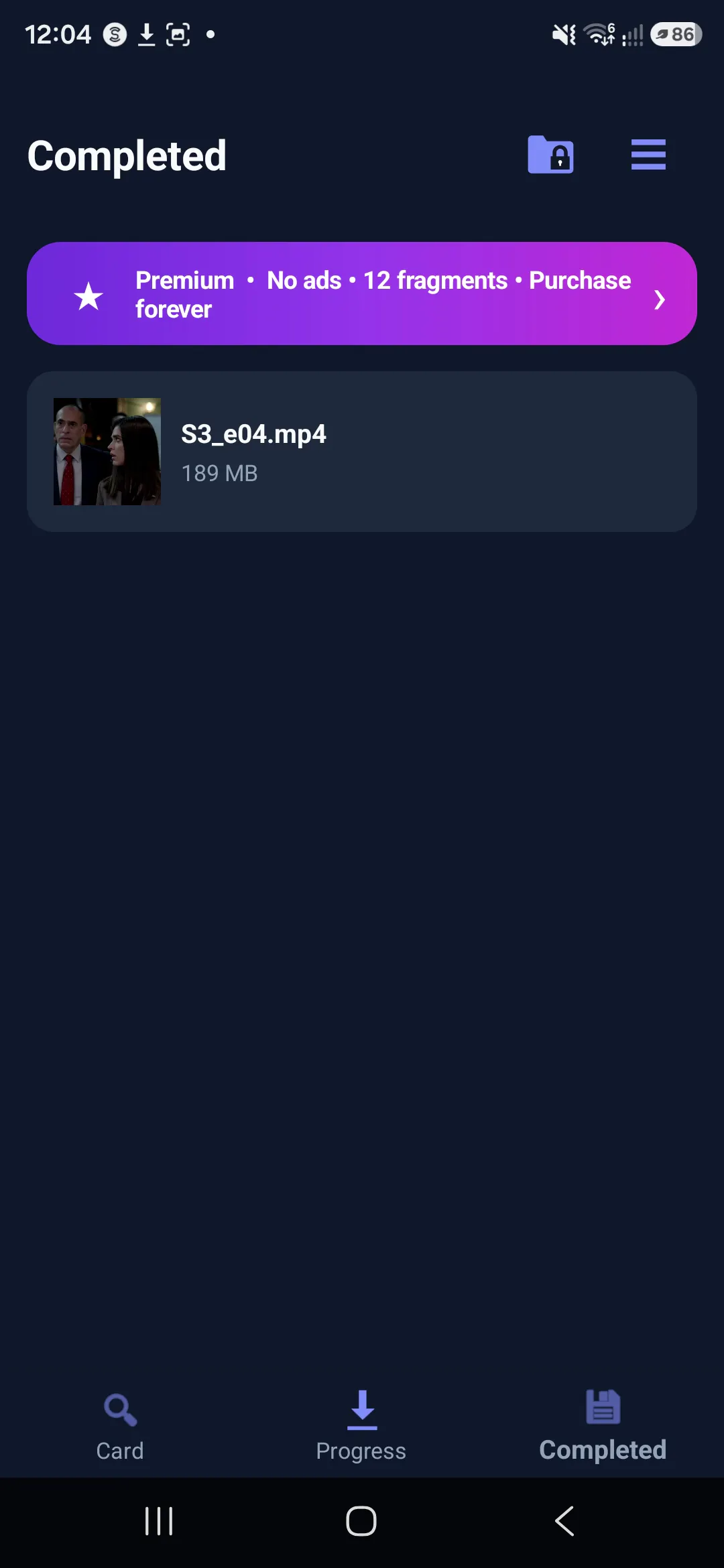This screenshot has width=724, height=1568.
Task: Go back using the system back button
Action: pyautogui.click(x=564, y=1521)
